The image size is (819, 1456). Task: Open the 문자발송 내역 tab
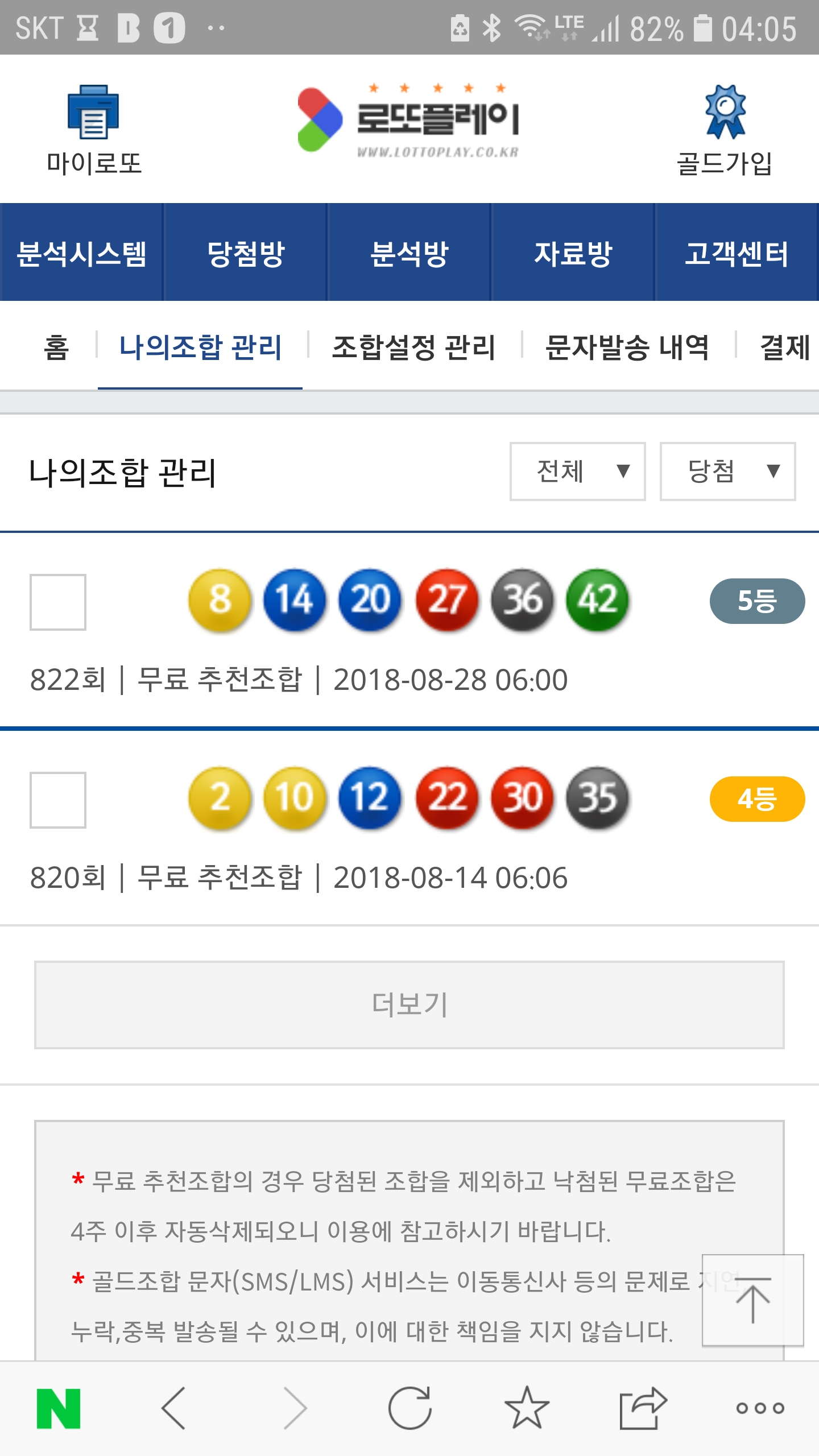click(627, 347)
